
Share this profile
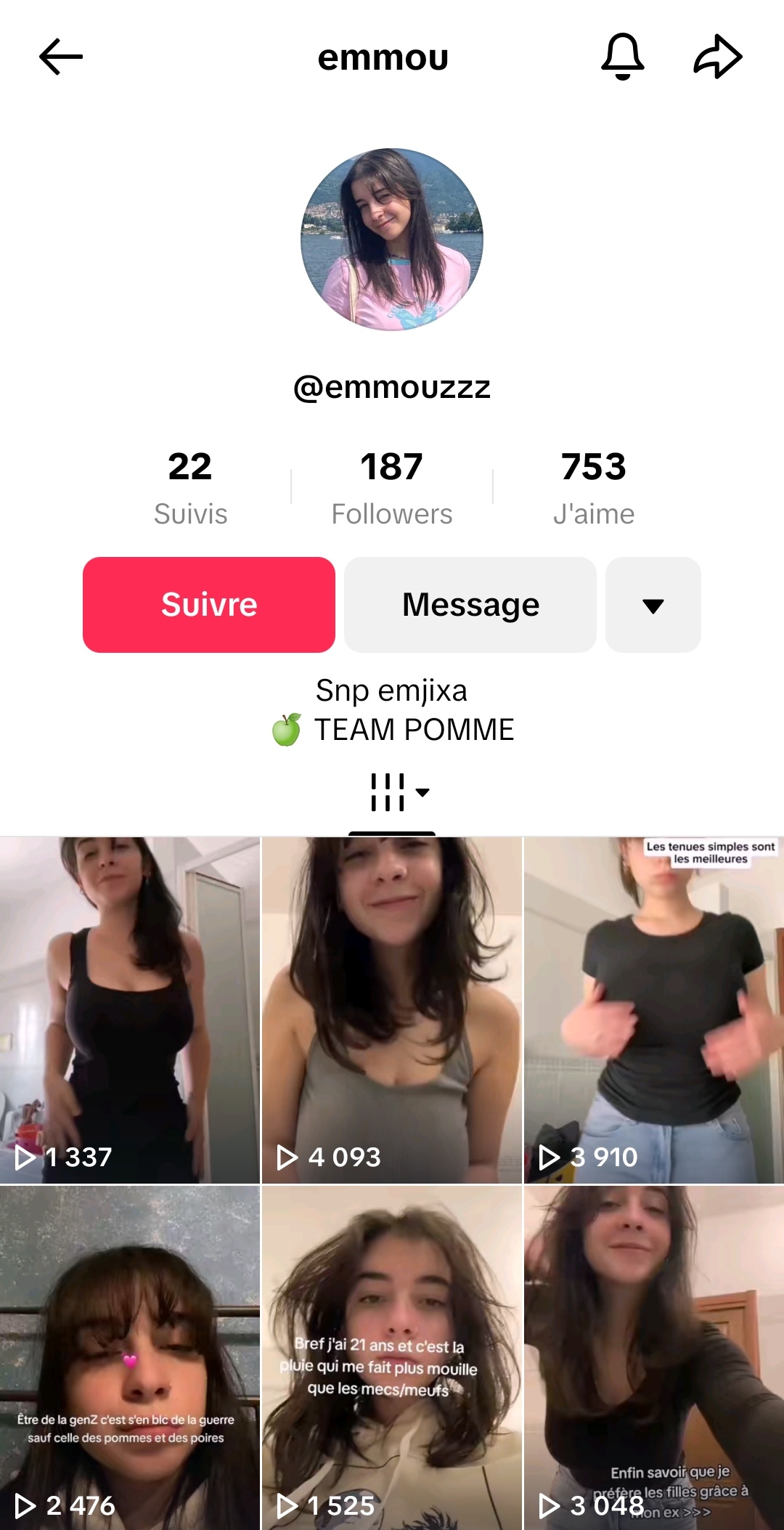(717, 57)
